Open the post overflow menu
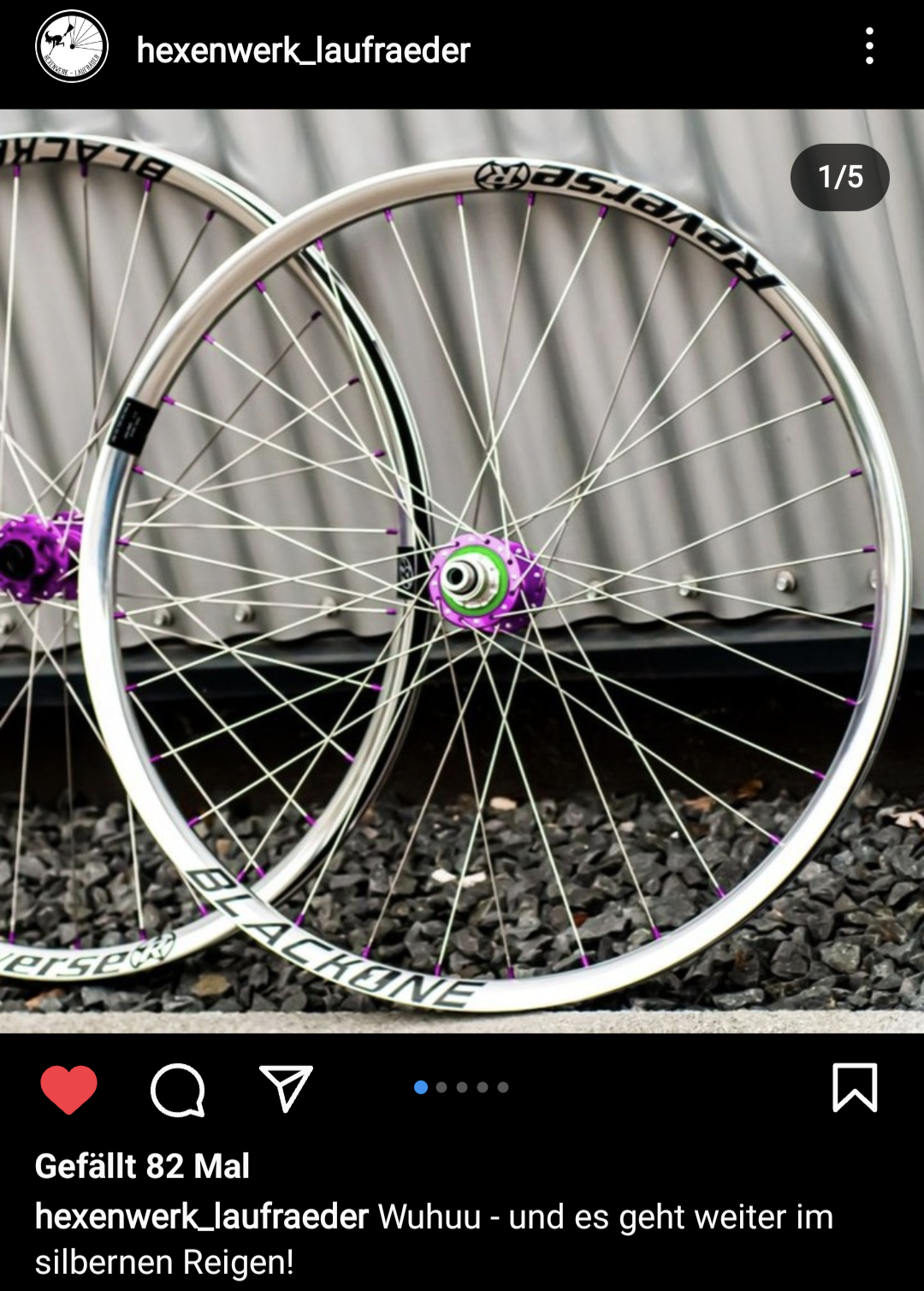924x1291 pixels. pyautogui.click(x=869, y=46)
